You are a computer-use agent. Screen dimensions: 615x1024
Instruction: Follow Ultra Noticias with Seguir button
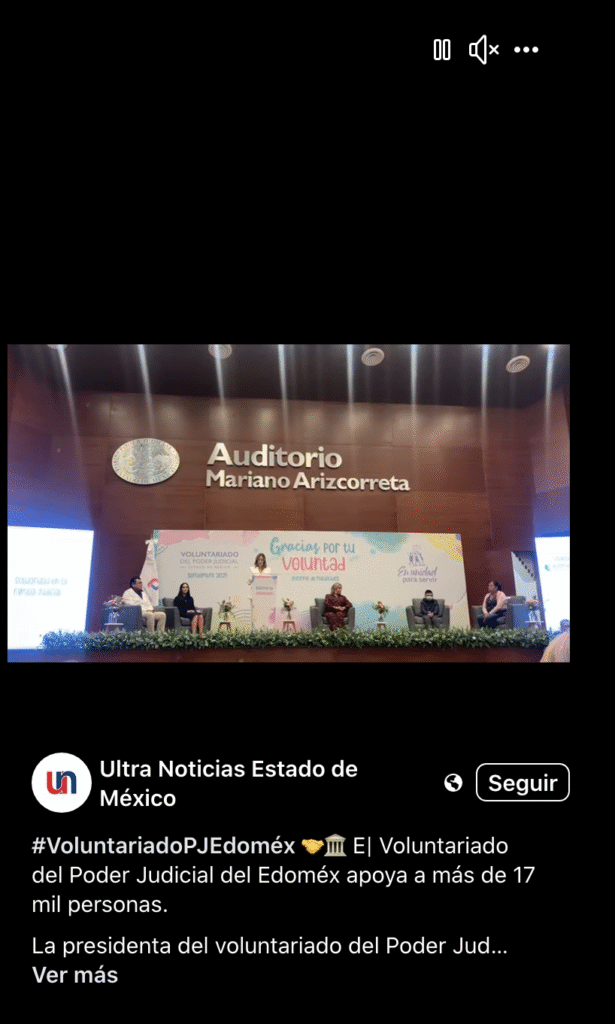click(522, 782)
